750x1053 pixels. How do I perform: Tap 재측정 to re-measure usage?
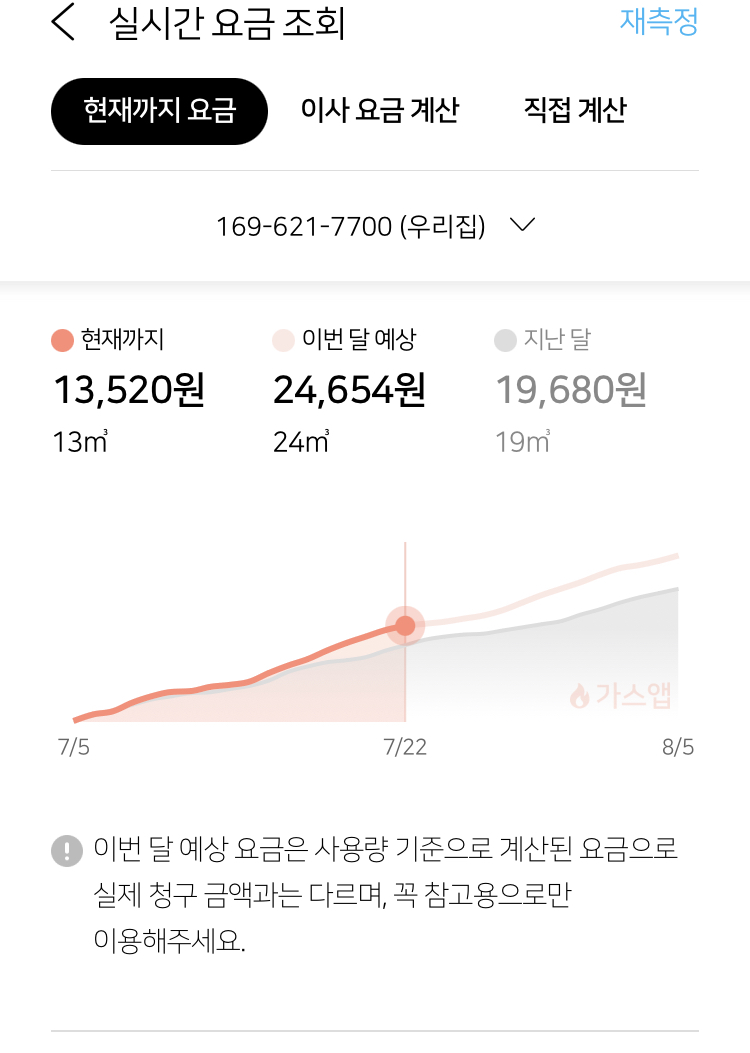pyautogui.click(x=658, y=22)
